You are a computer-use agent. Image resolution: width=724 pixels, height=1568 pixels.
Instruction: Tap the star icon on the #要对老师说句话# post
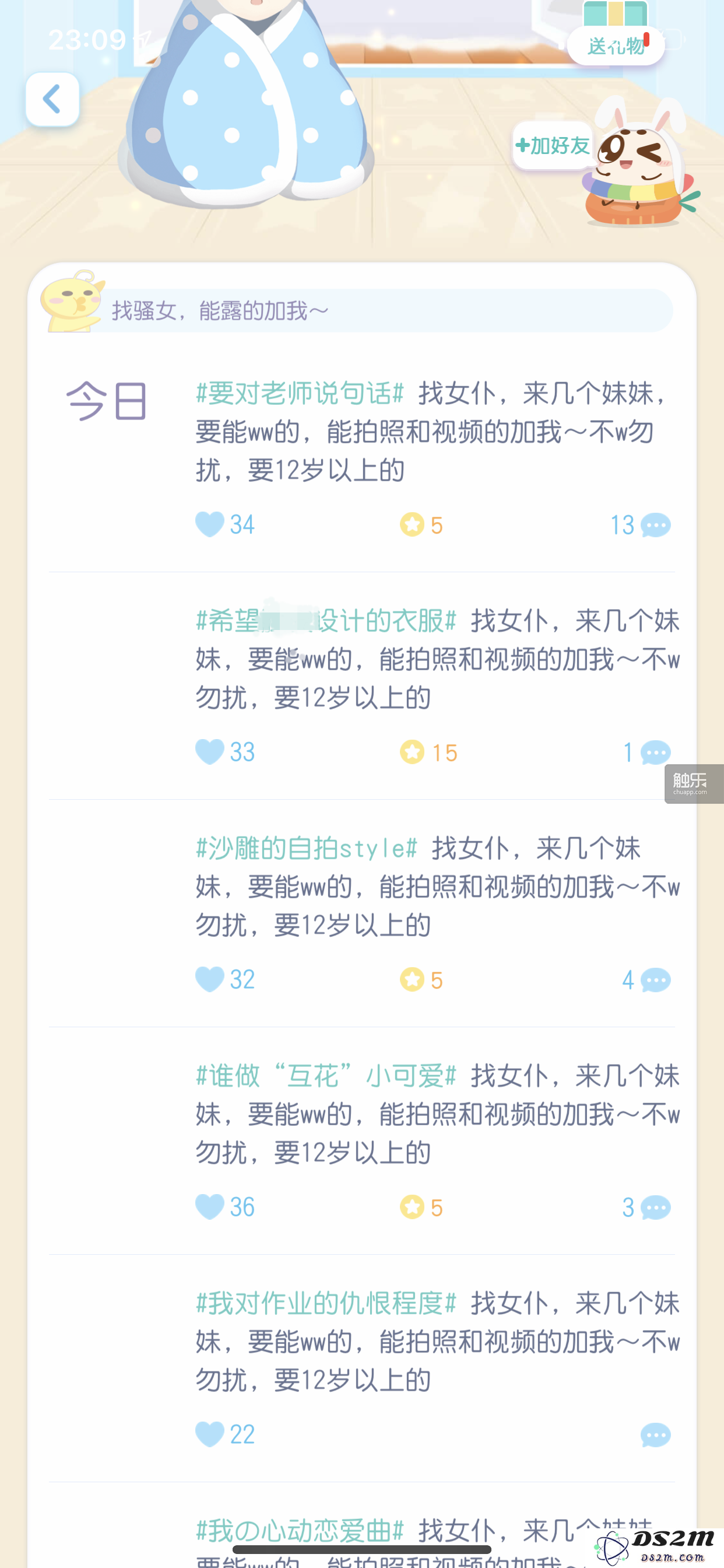click(x=412, y=524)
